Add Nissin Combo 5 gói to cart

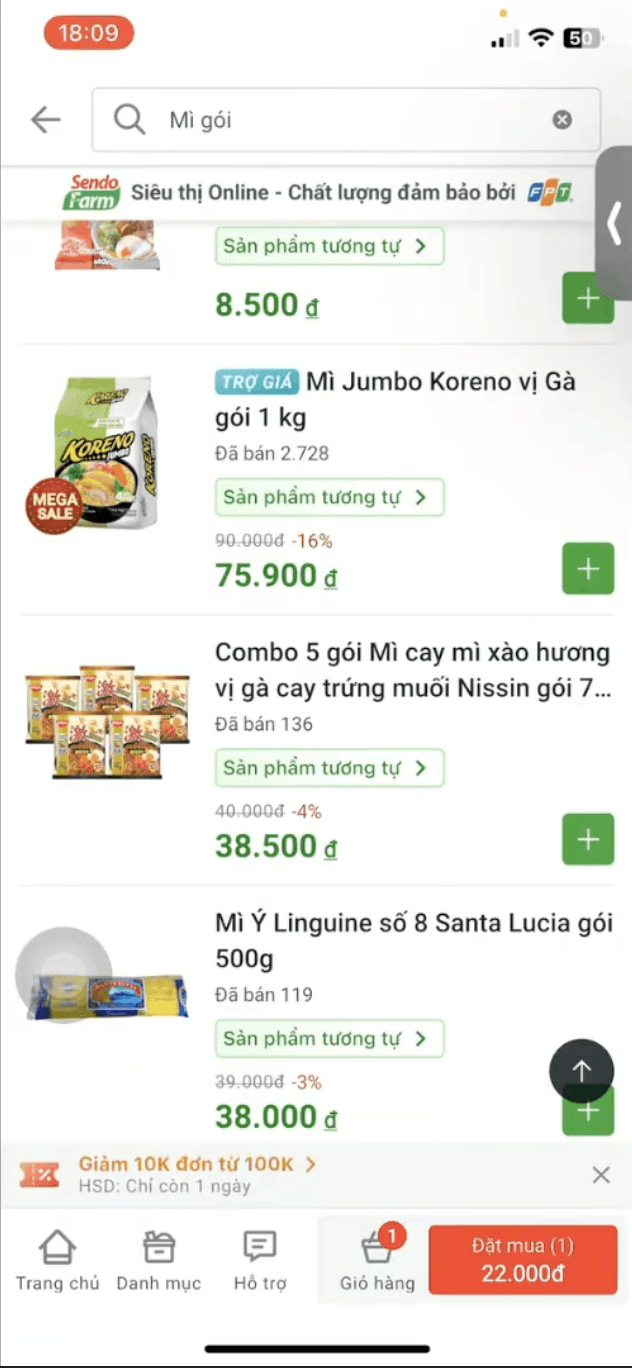(x=588, y=839)
